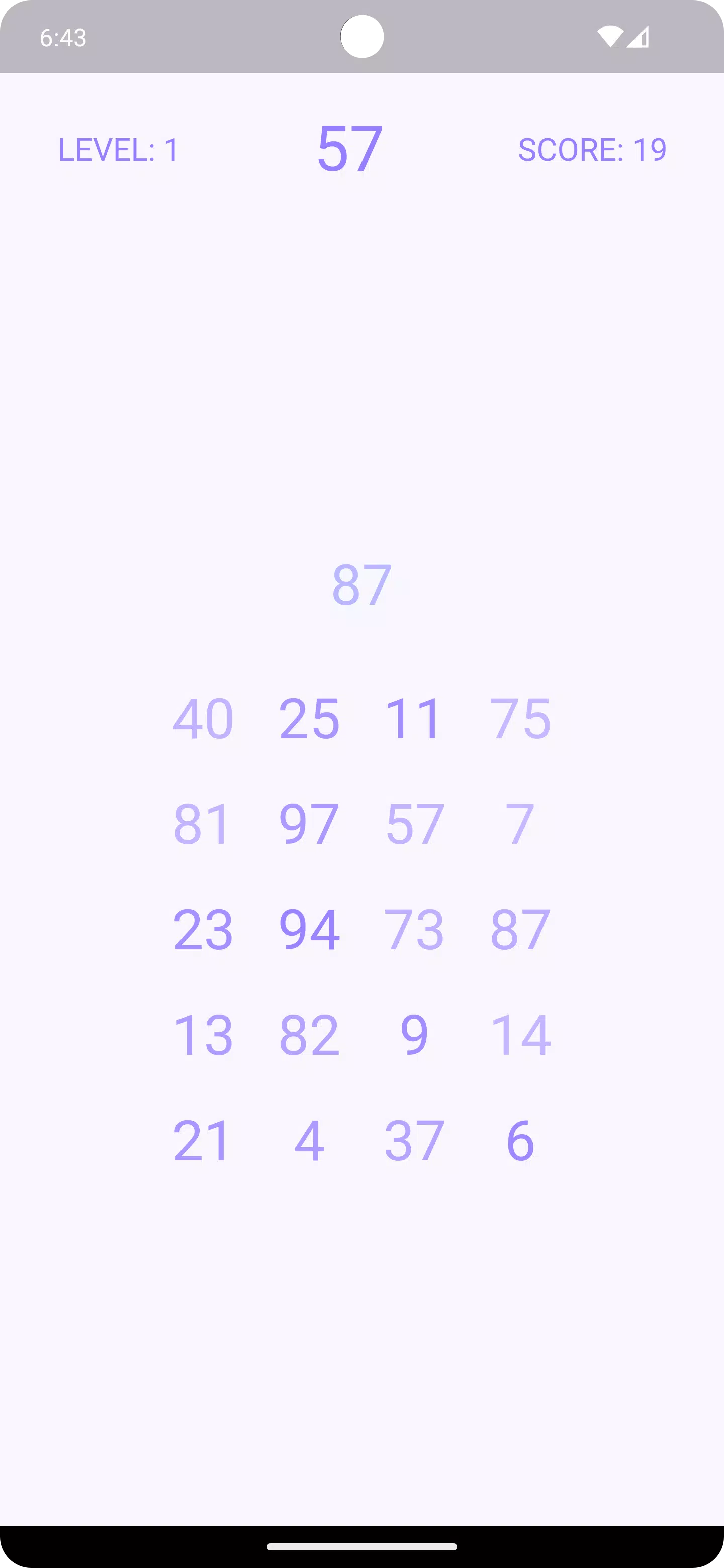This screenshot has height=1568, width=724.
Task: Pick number 11 in the grid
Action: 414,718
